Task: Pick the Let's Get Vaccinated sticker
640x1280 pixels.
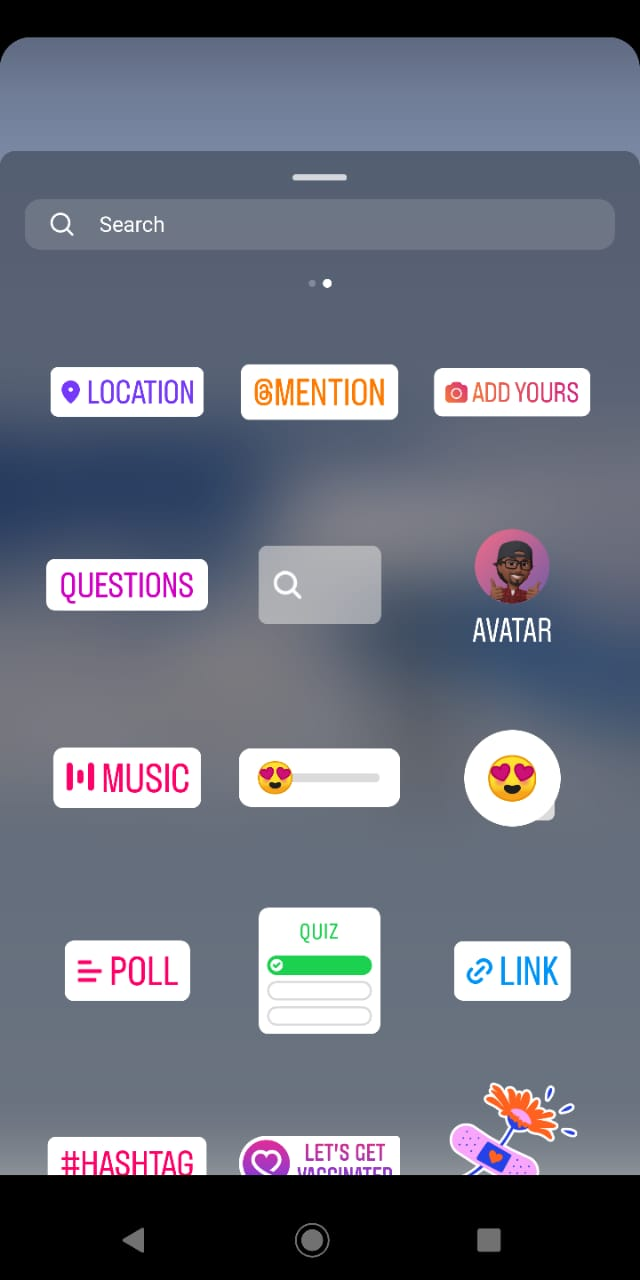Action: [x=319, y=1157]
